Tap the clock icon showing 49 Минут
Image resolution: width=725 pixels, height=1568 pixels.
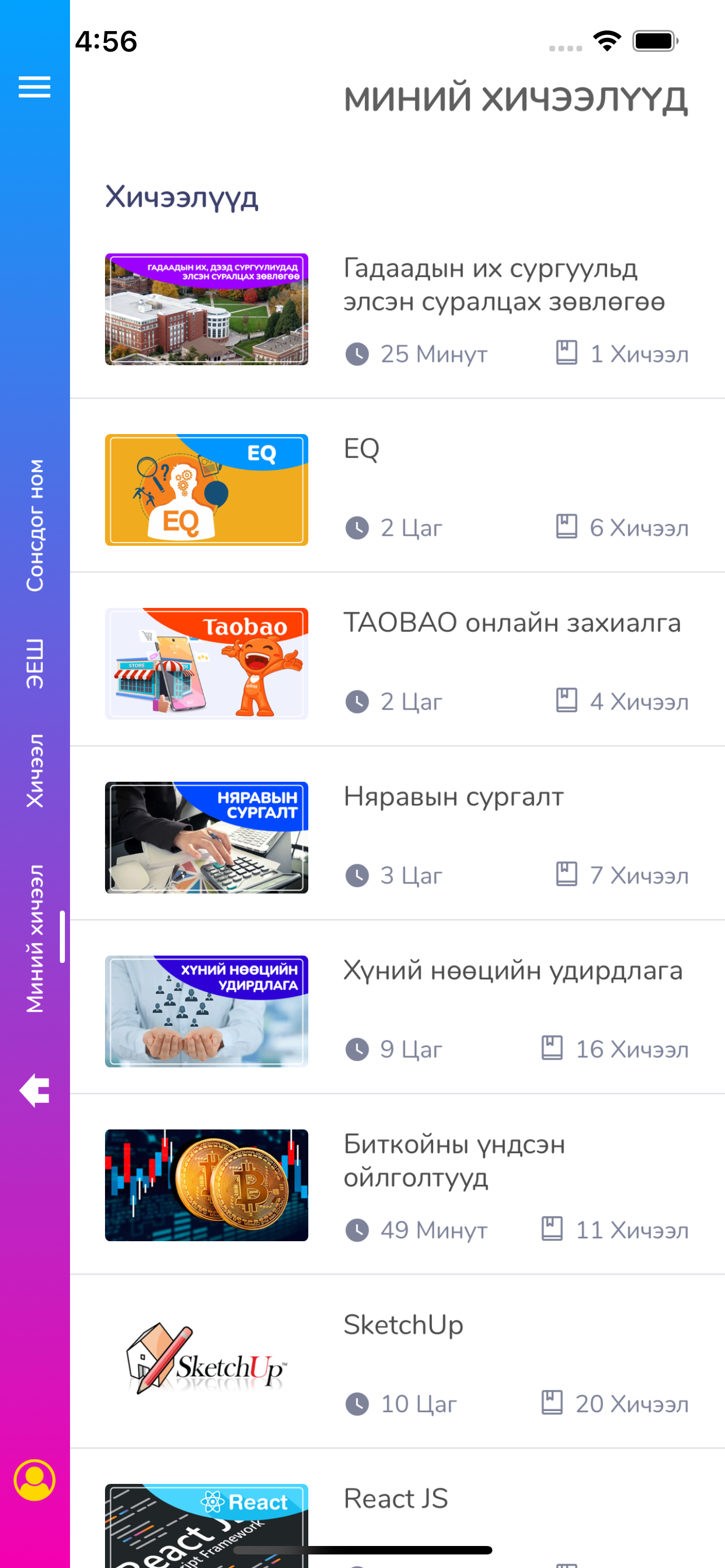pos(358,1229)
